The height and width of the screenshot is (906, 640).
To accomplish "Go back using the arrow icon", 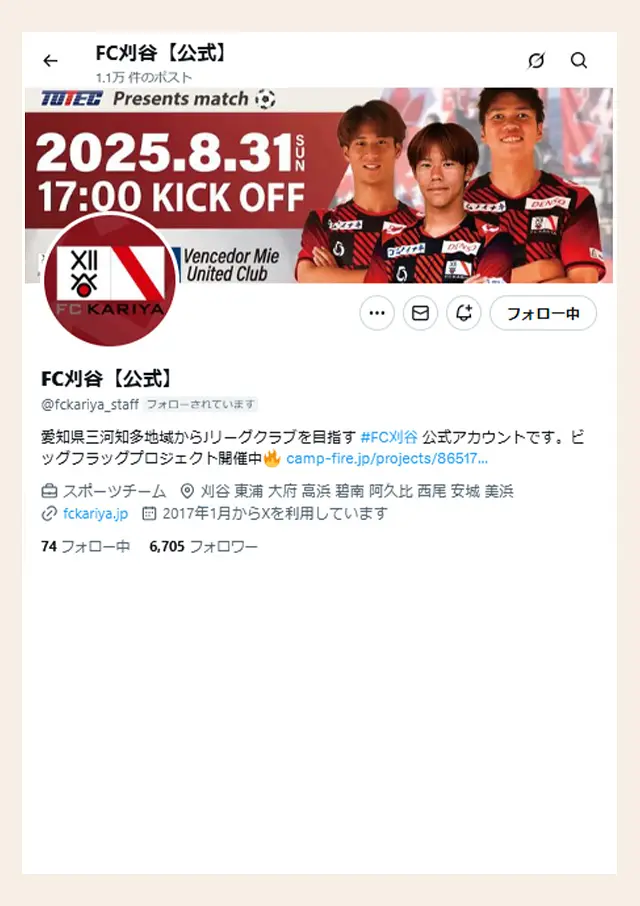I will click(x=50, y=61).
